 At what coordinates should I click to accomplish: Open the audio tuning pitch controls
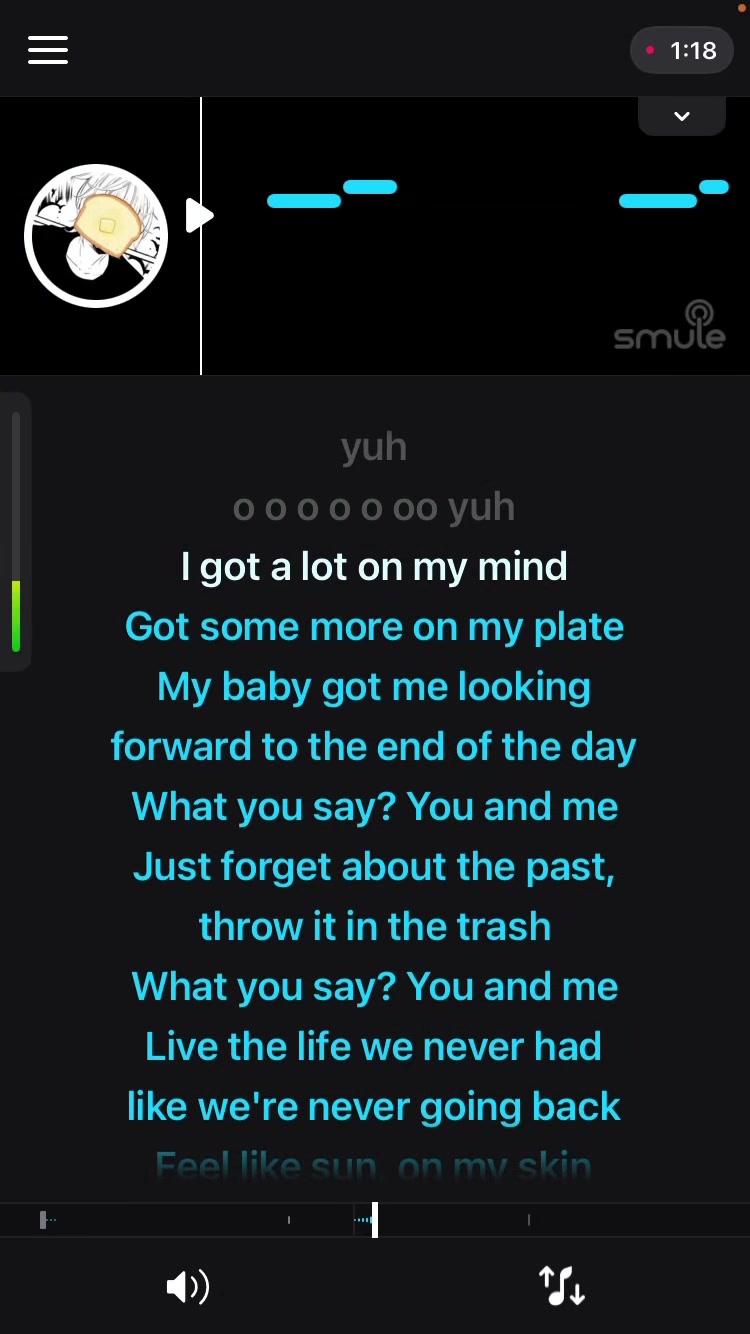point(562,1286)
